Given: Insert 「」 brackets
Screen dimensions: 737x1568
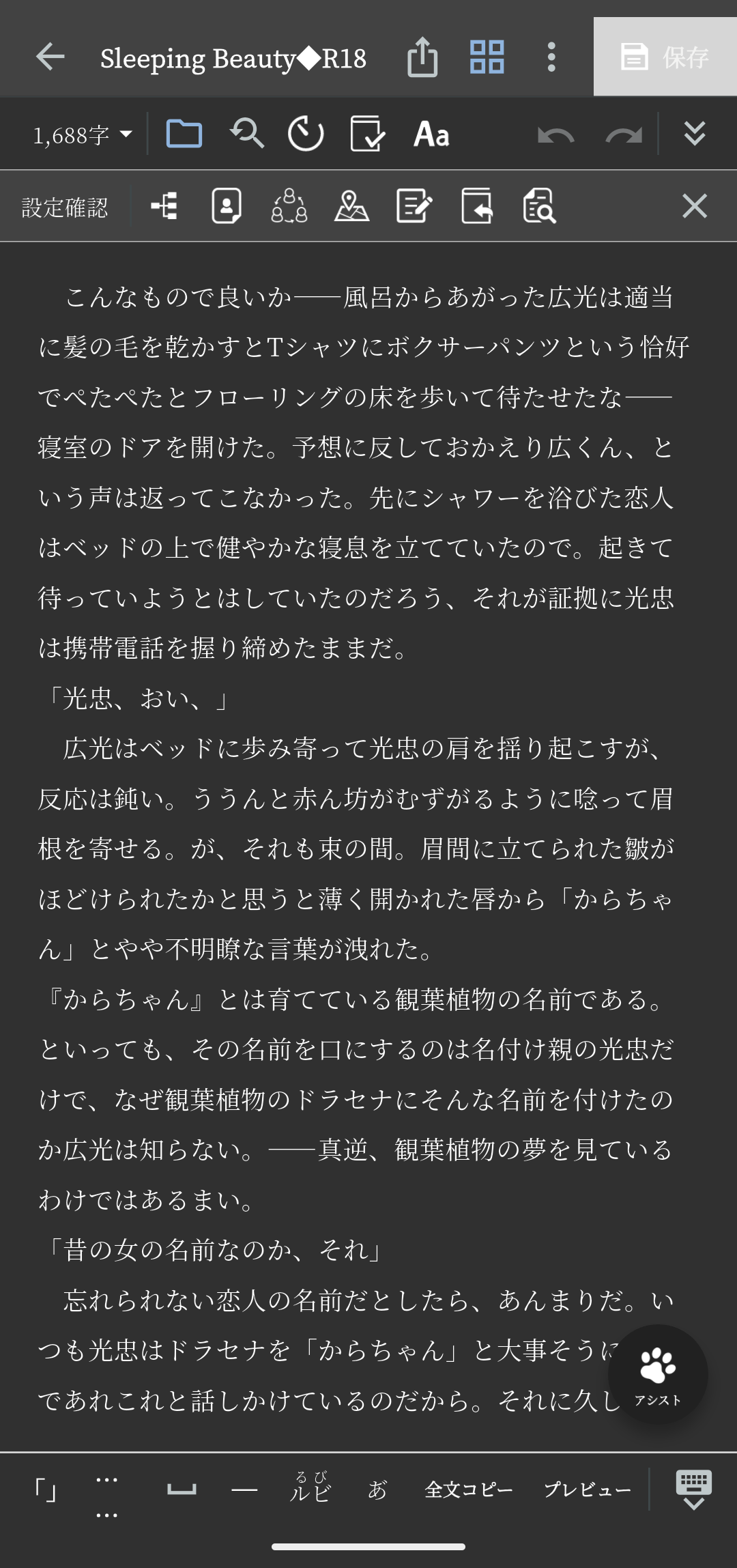Looking at the screenshot, I should pos(45,1490).
